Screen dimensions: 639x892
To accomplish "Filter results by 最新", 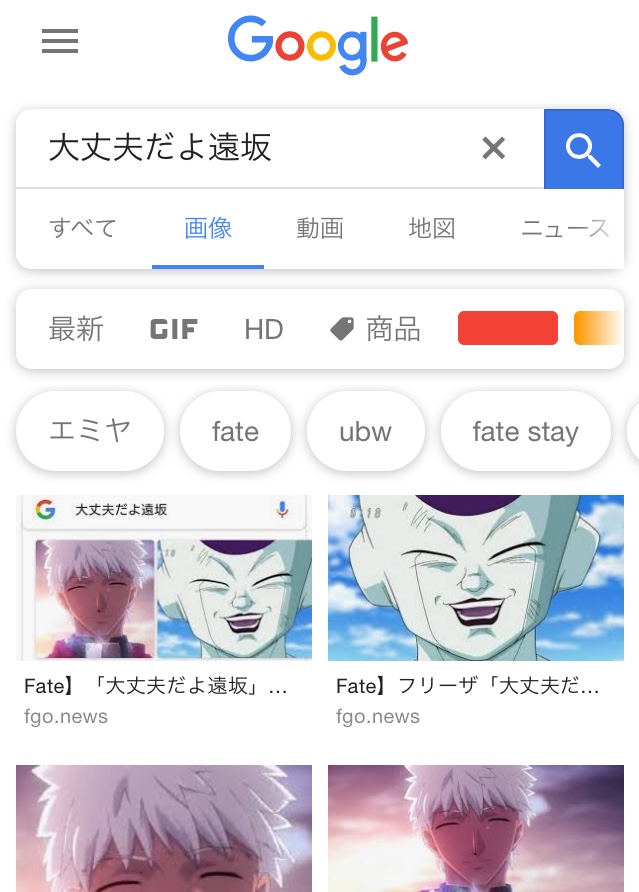I will [x=76, y=329].
